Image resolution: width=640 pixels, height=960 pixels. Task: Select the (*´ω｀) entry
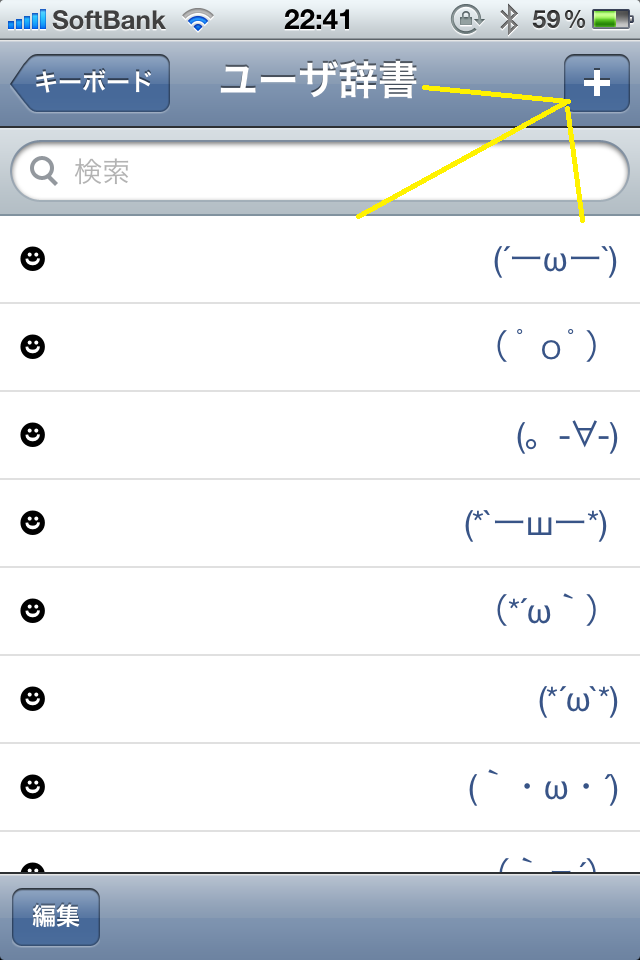pyautogui.click(x=320, y=611)
